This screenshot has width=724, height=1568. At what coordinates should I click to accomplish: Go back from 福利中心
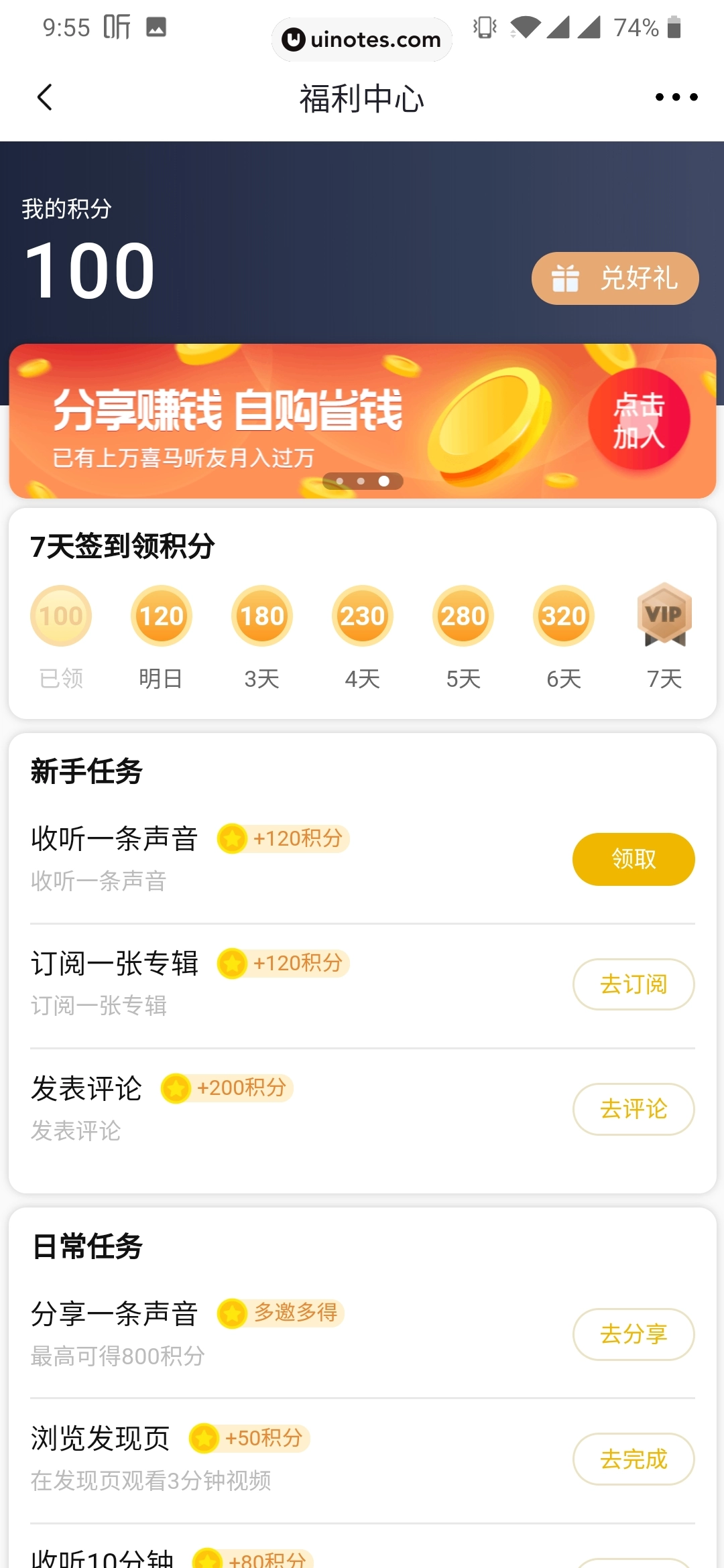45,98
